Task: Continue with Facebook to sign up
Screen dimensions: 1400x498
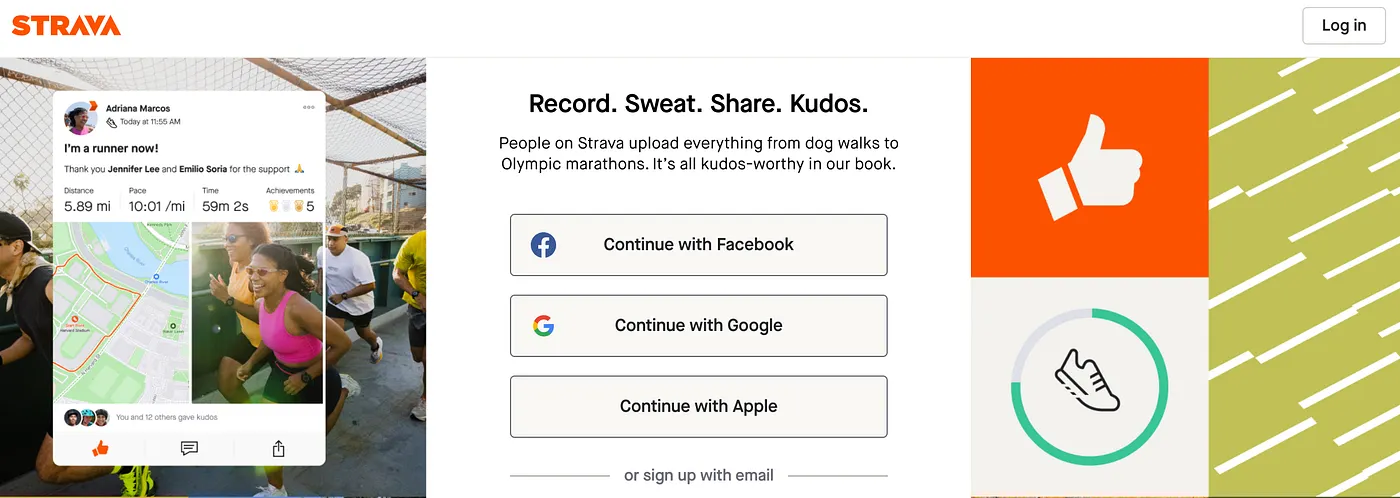Action: point(698,245)
